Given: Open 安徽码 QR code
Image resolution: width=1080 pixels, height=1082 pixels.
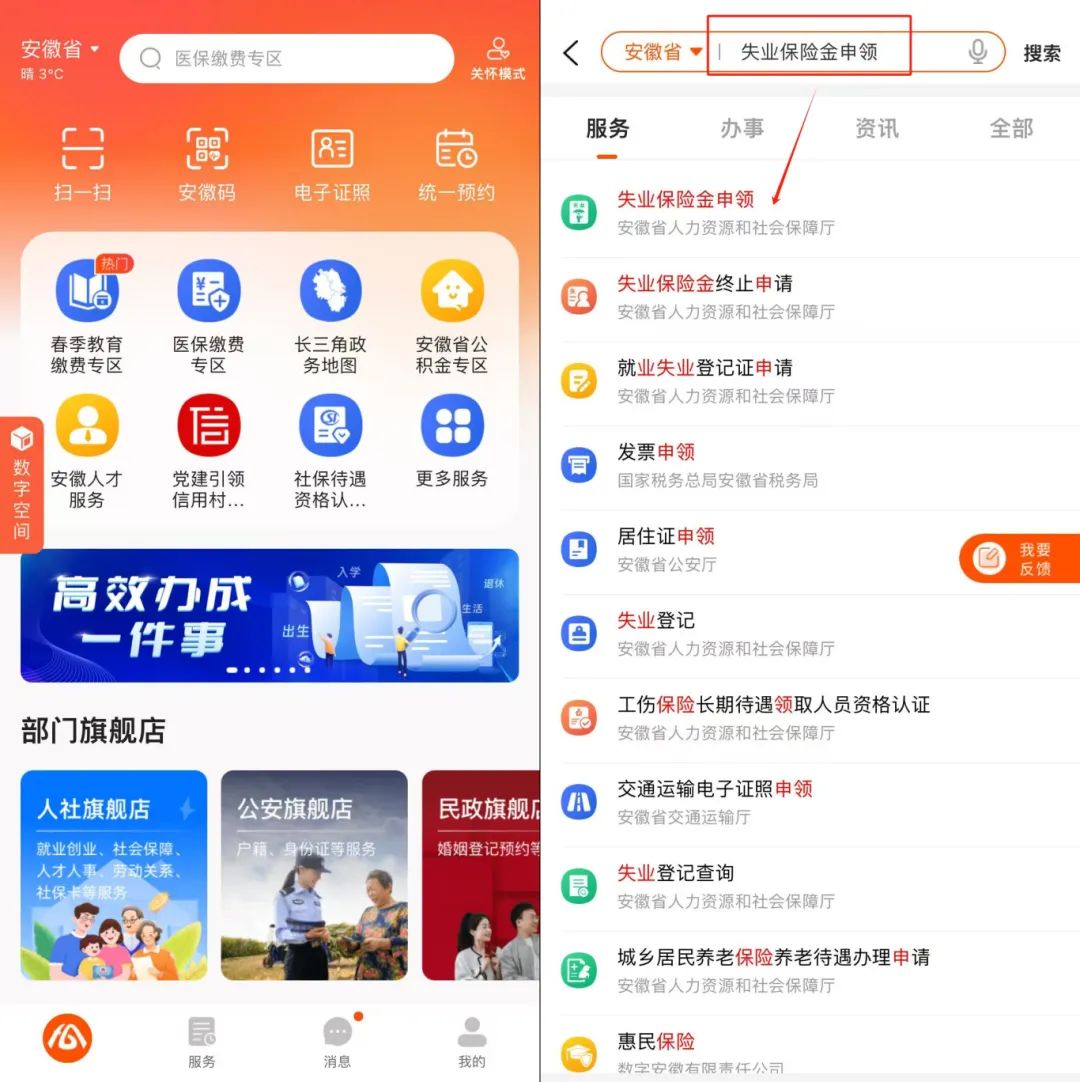Looking at the screenshot, I should [x=207, y=163].
